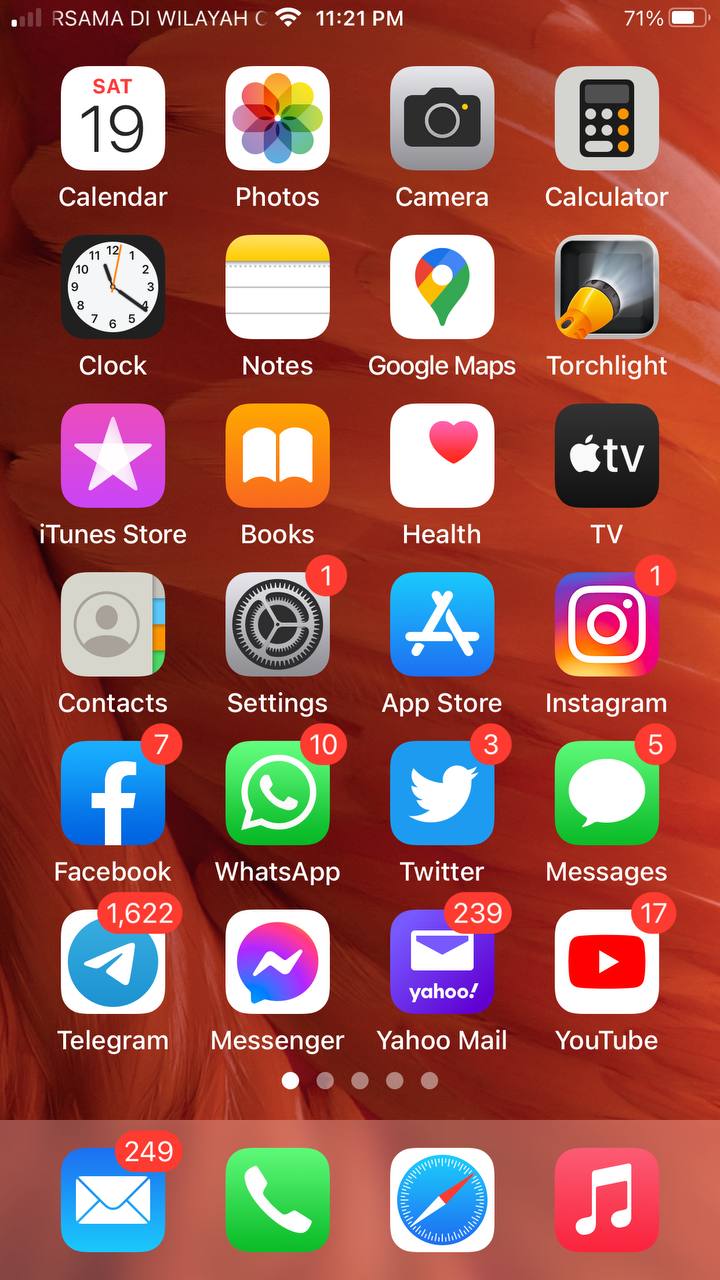The height and width of the screenshot is (1280, 720).
Task: Launch Safari from the dock
Action: coord(442,1200)
